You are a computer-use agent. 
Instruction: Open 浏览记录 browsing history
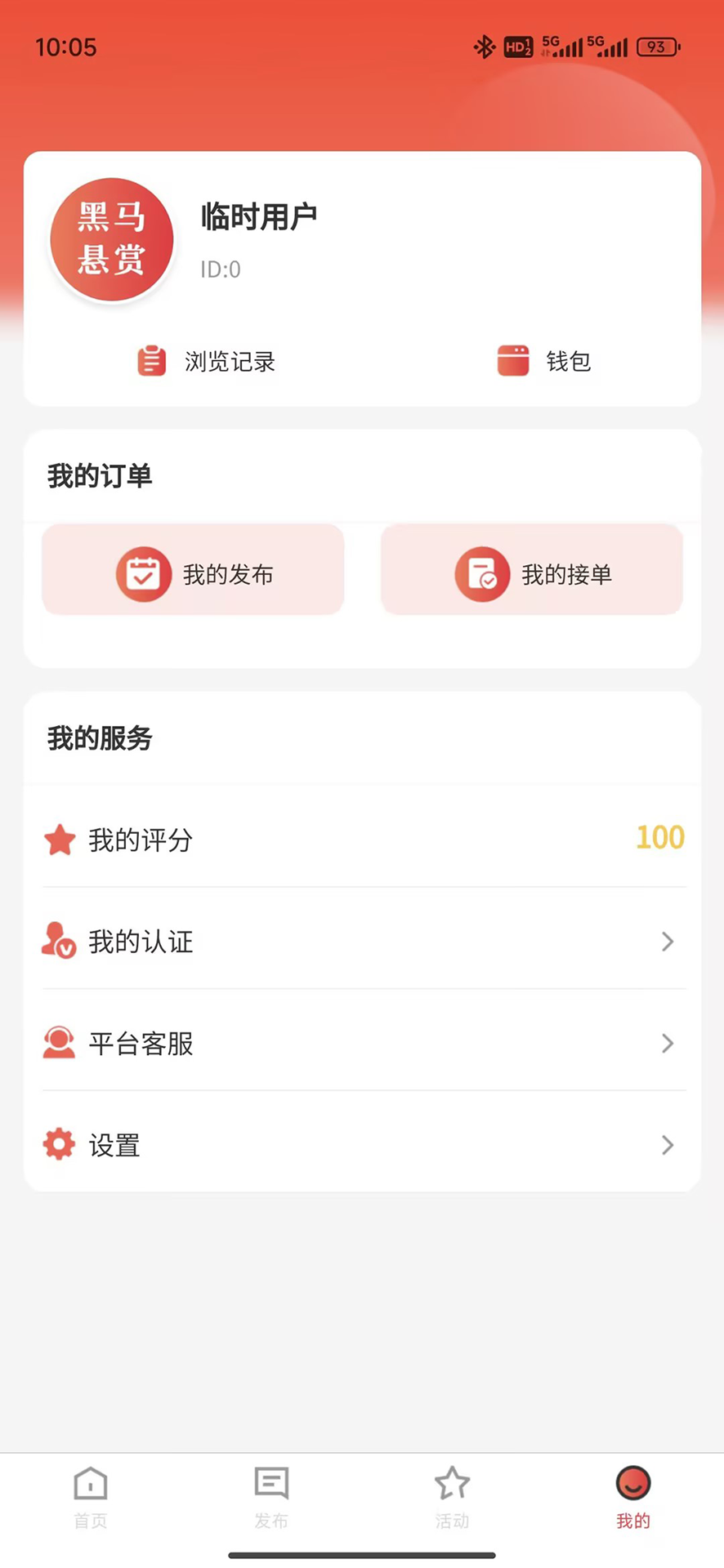click(x=207, y=361)
